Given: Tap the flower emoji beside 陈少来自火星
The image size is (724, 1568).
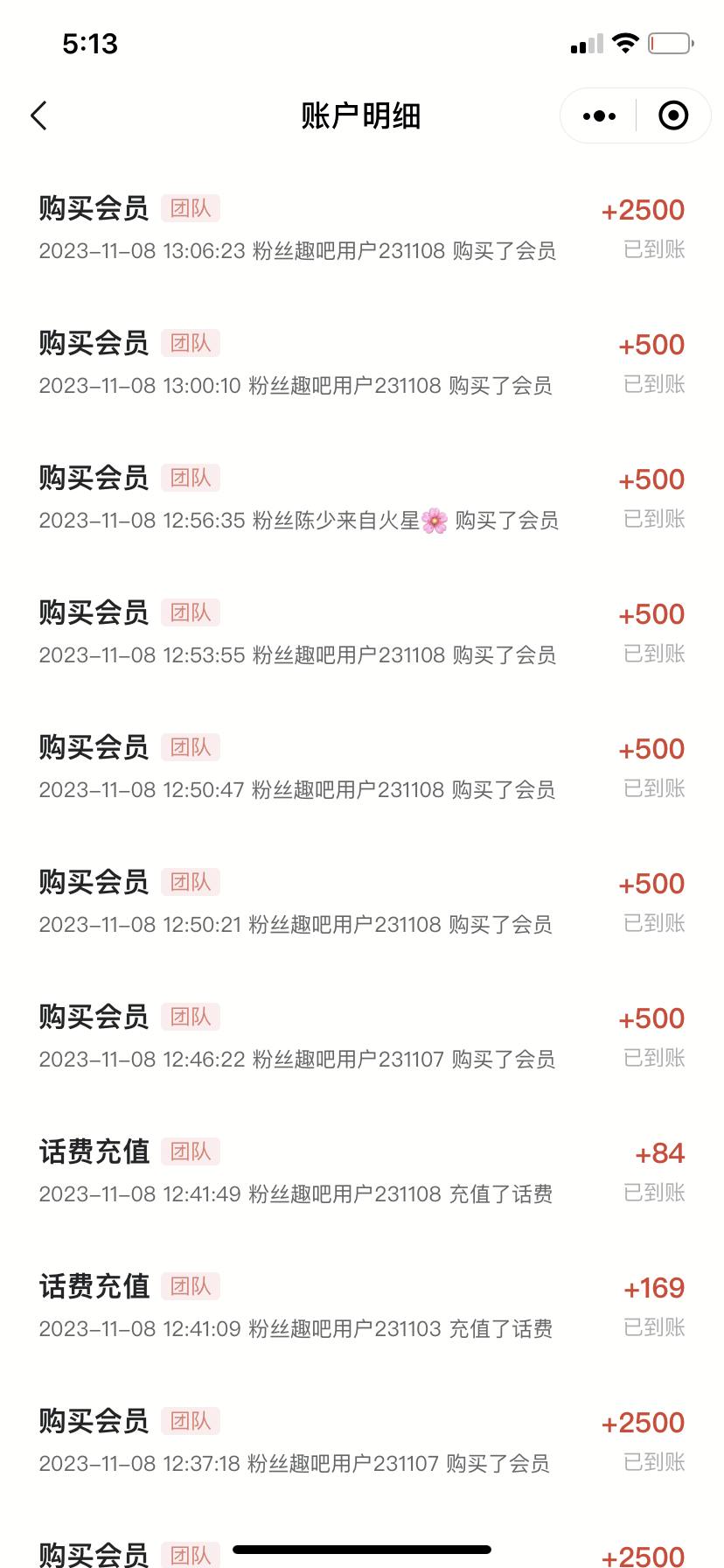Looking at the screenshot, I should pyautogui.click(x=435, y=521).
